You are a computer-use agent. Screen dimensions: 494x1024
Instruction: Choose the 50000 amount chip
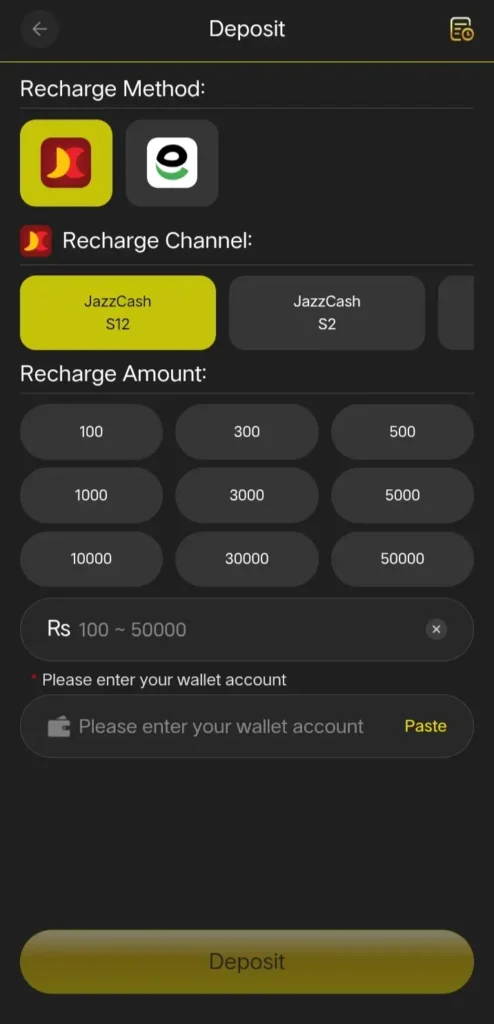pos(403,558)
